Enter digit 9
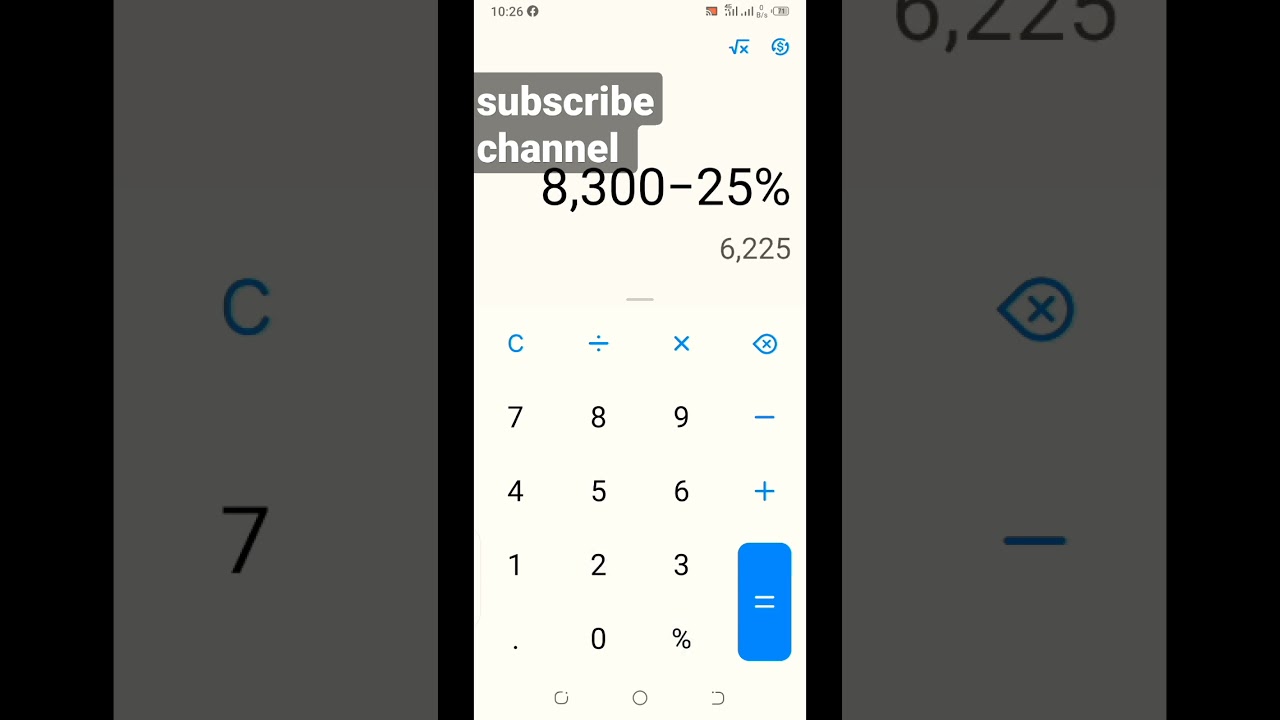 point(681,417)
